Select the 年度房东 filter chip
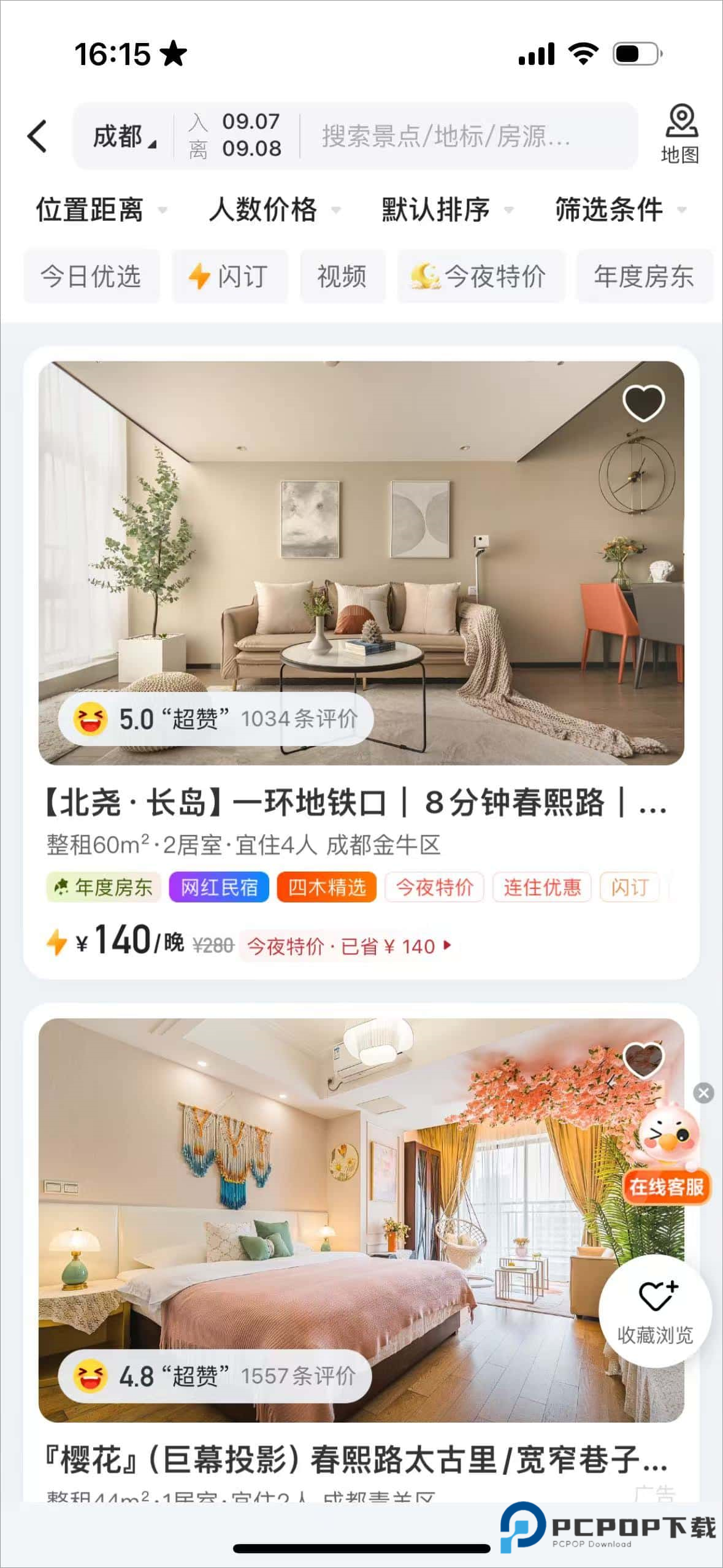The height and width of the screenshot is (1568, 723). tap(643, 276)
